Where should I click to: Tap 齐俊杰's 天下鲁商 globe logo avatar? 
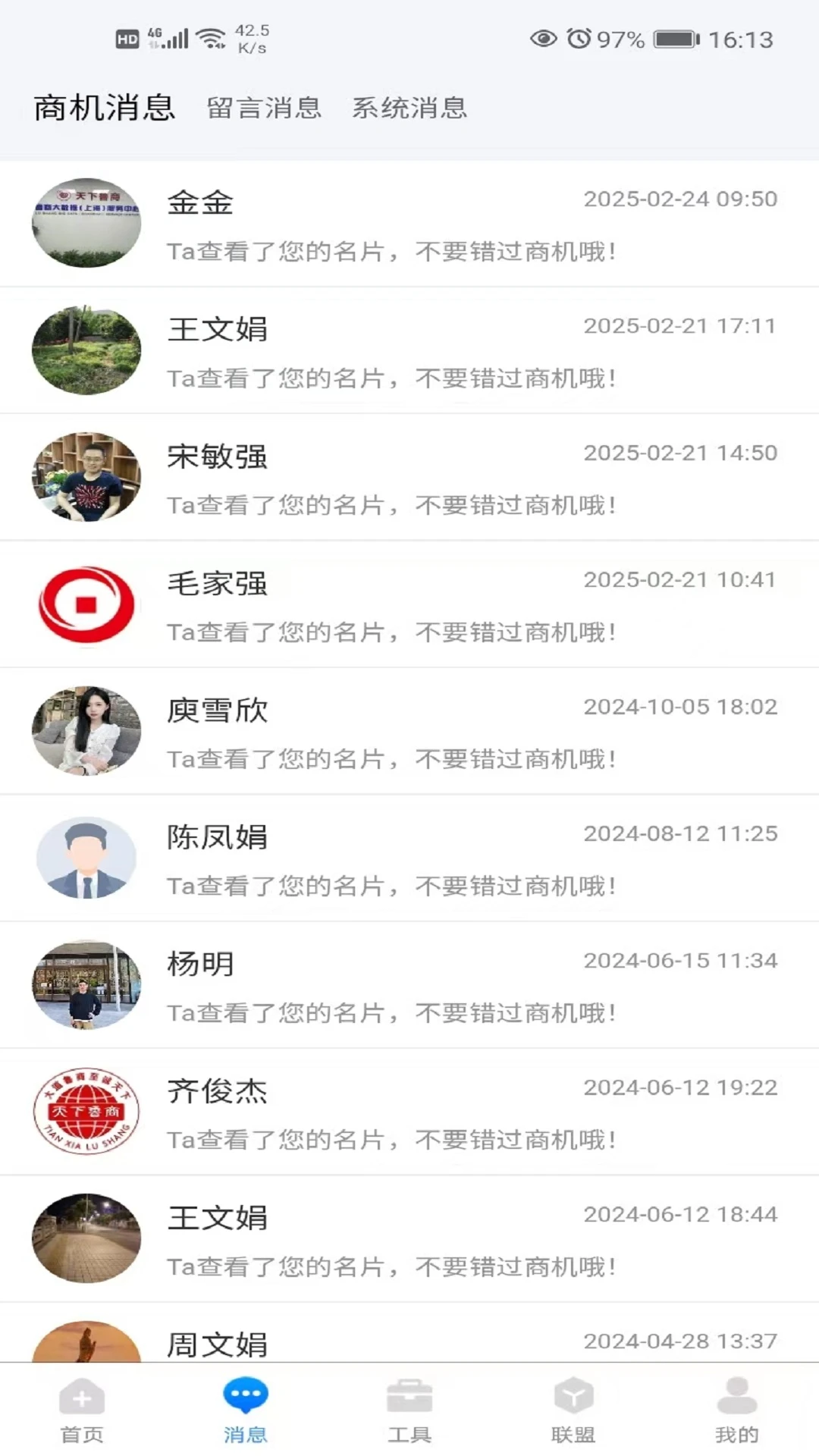86,1110
